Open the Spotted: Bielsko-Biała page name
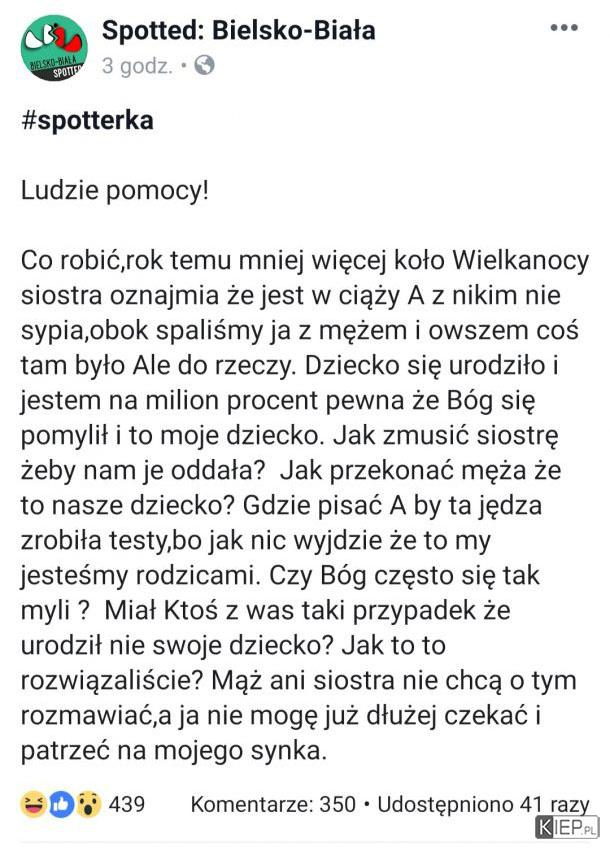610x849 pixels. [x=238, y=31]
